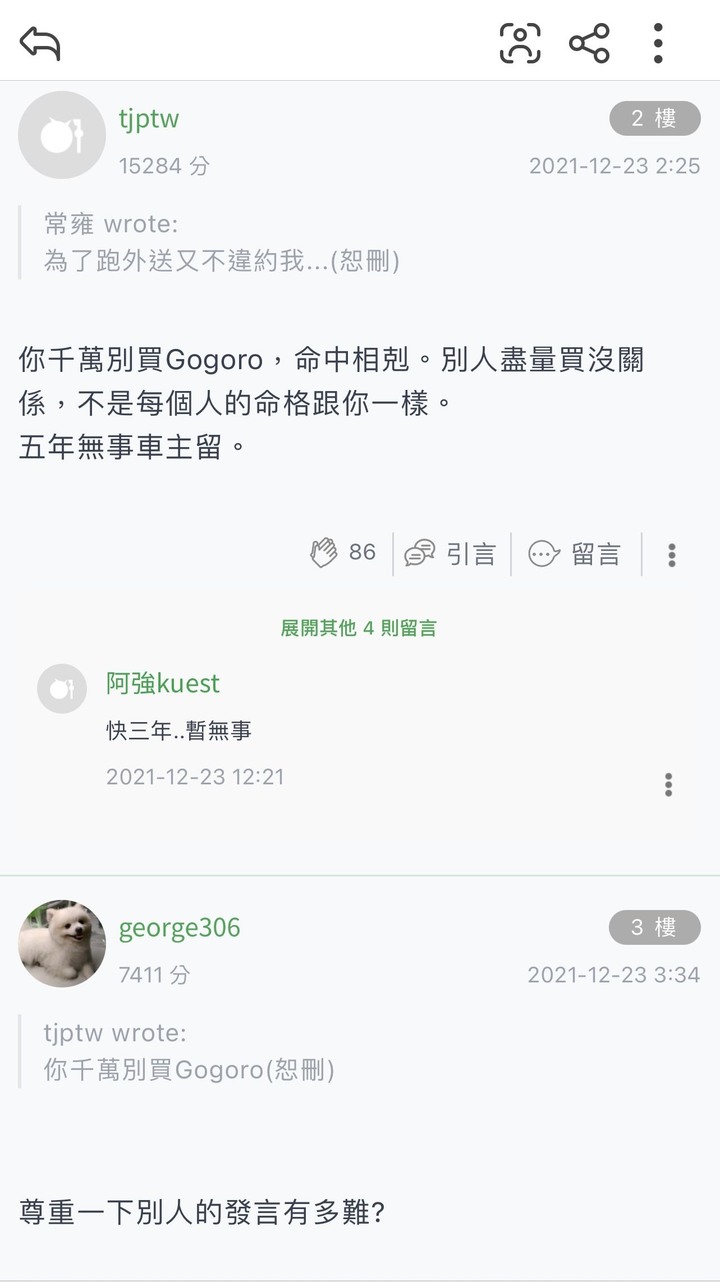Go back using the top arrow
Image resolution: width=720 pixels, height=1282 pixels.
pyautogui.click(x=40, y=43)
